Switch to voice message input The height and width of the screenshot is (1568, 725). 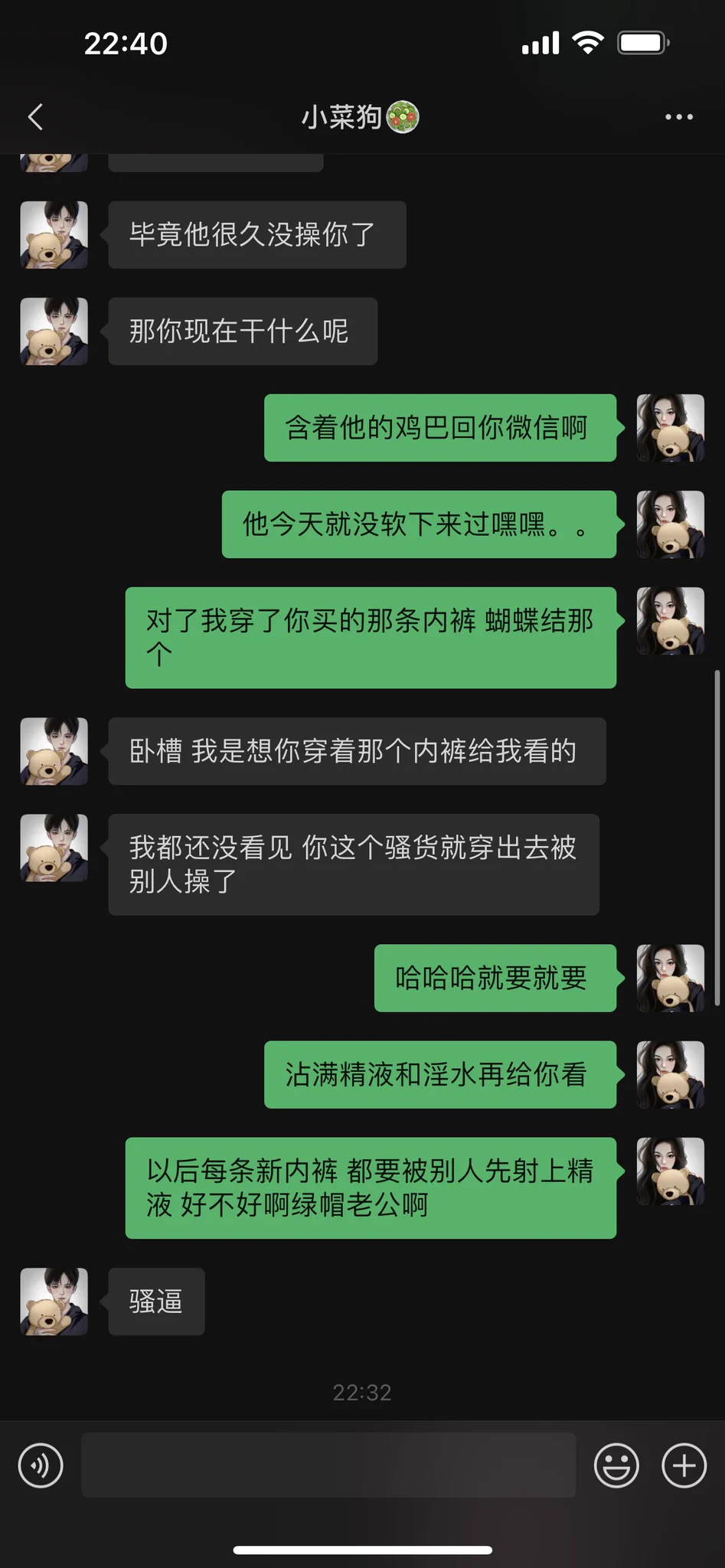pyautogui.click(x=41, y=1465)
